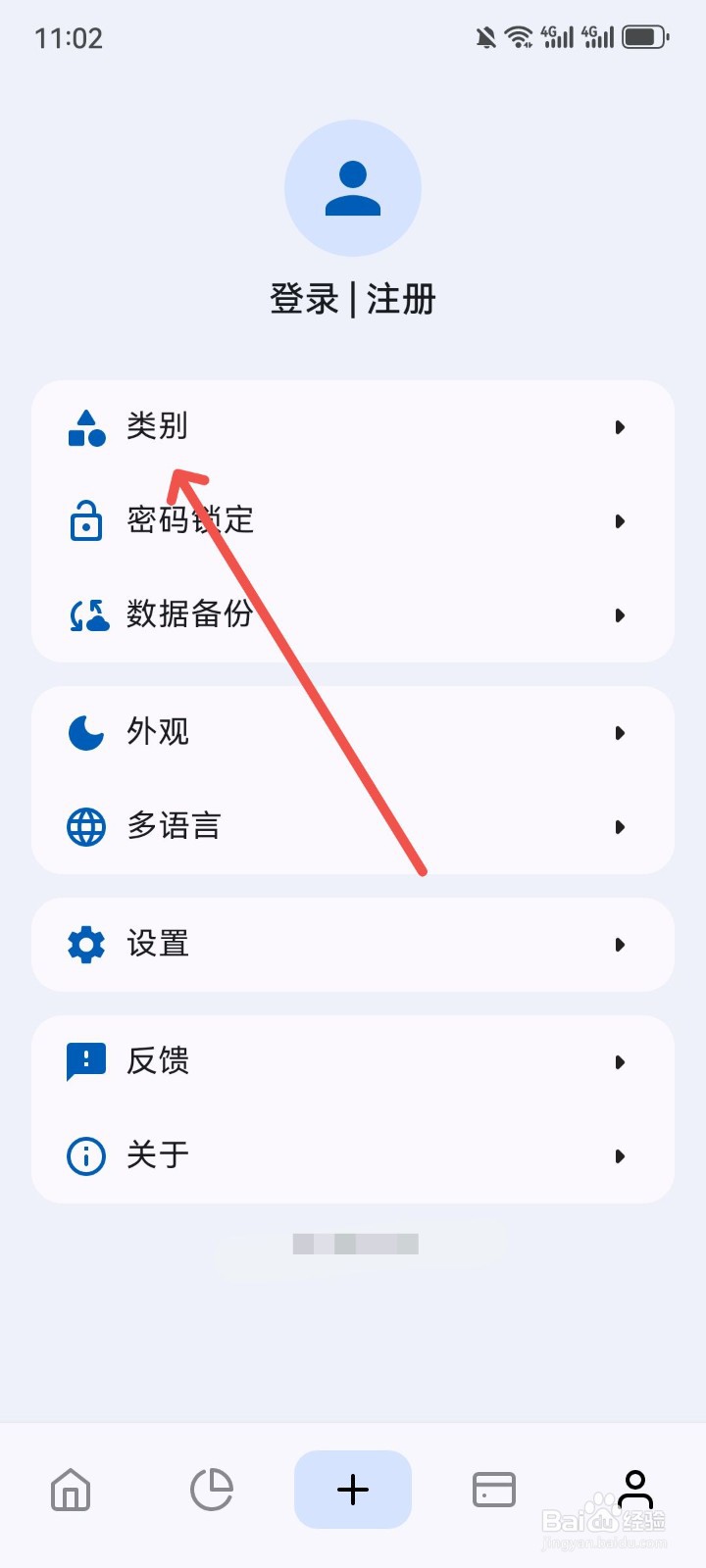The image size is (706, 1568).
Task: Expand the 类别 row chevron
Action: [620, 427]
